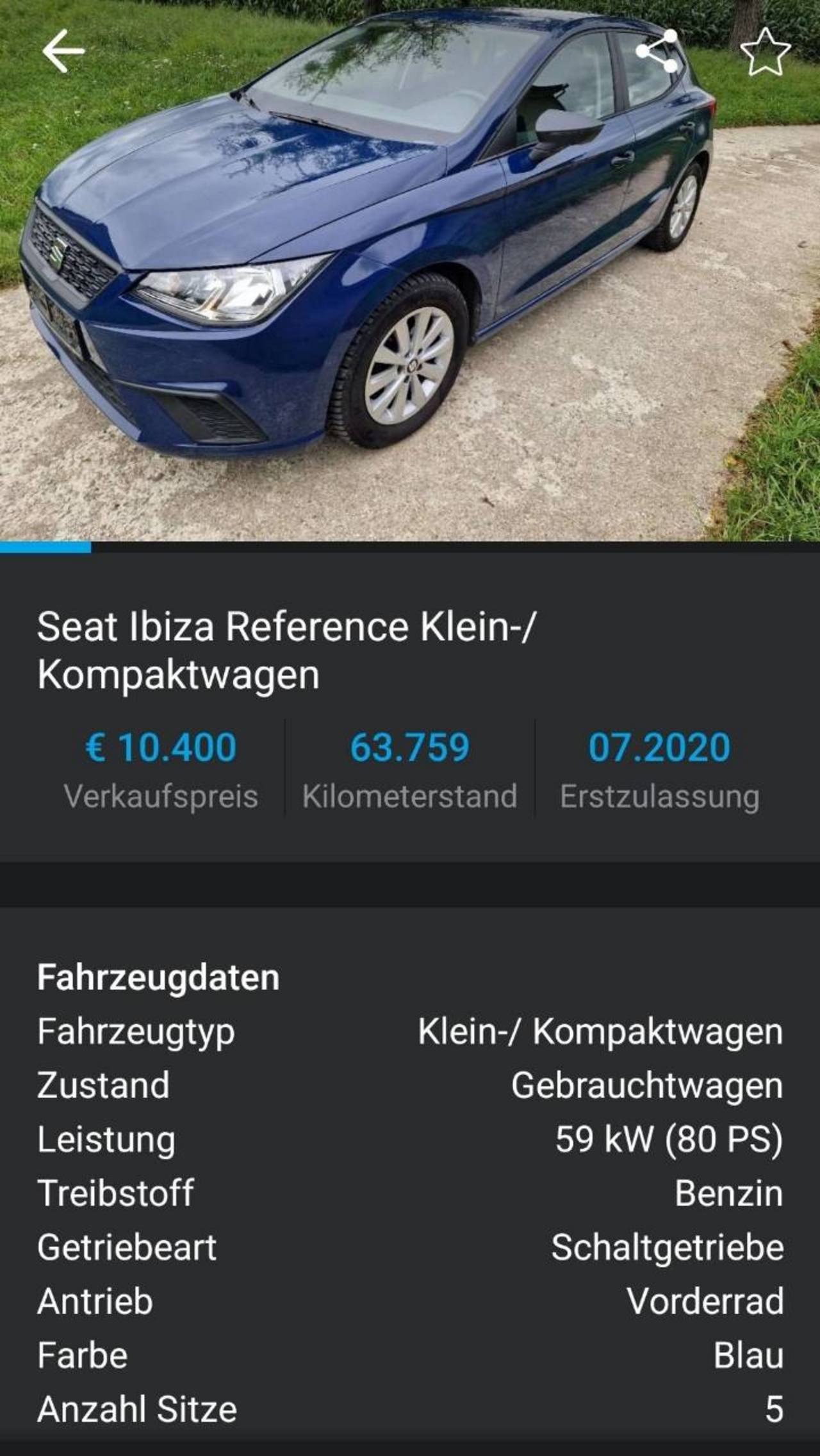This screenshot has width=820, height=1456.
Task: Save the listing with the star icon
Action: point(766,51)
